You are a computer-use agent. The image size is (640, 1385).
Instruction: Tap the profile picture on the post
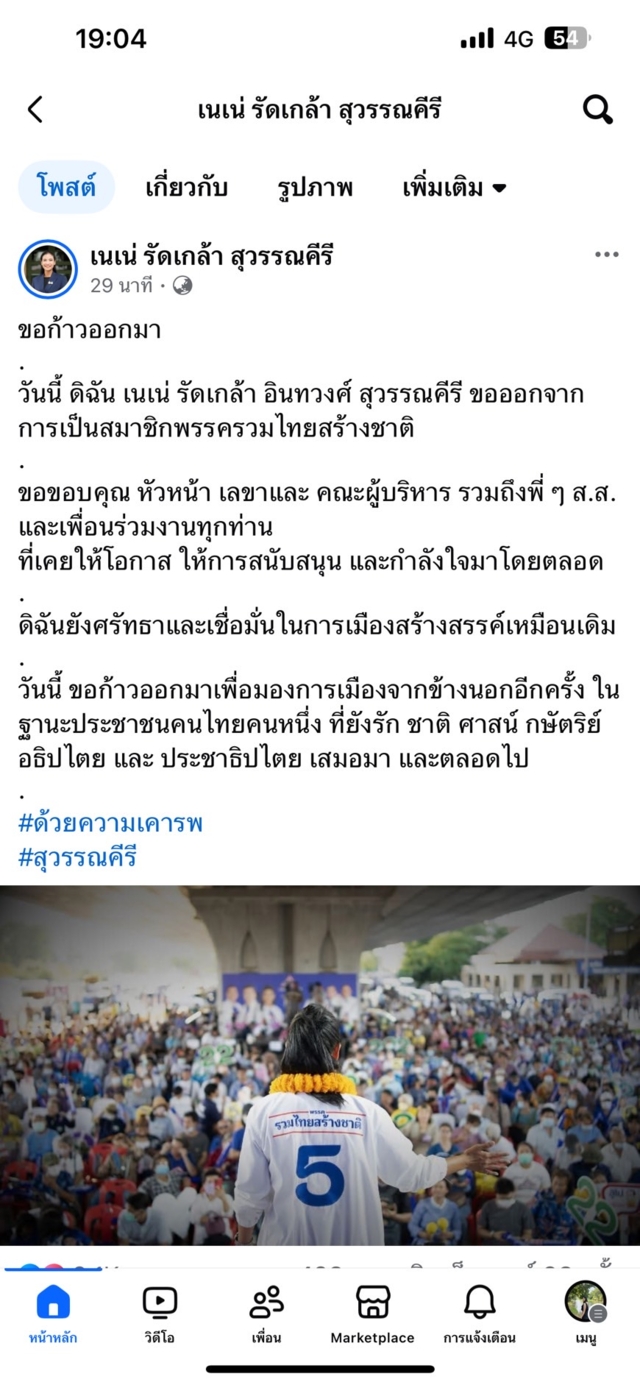(47, 270)
